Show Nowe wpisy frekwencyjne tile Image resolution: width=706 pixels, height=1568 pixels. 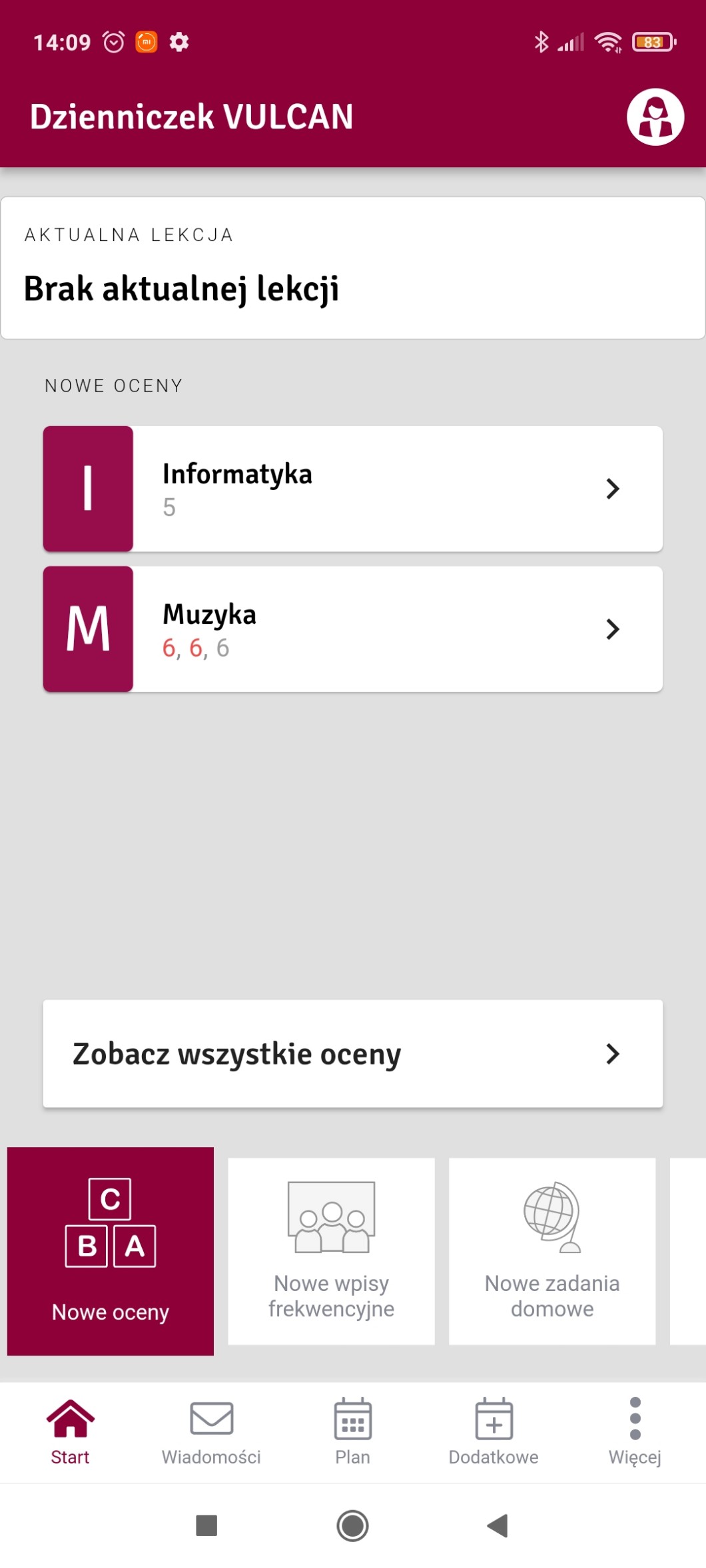(x=331, y=1250)
